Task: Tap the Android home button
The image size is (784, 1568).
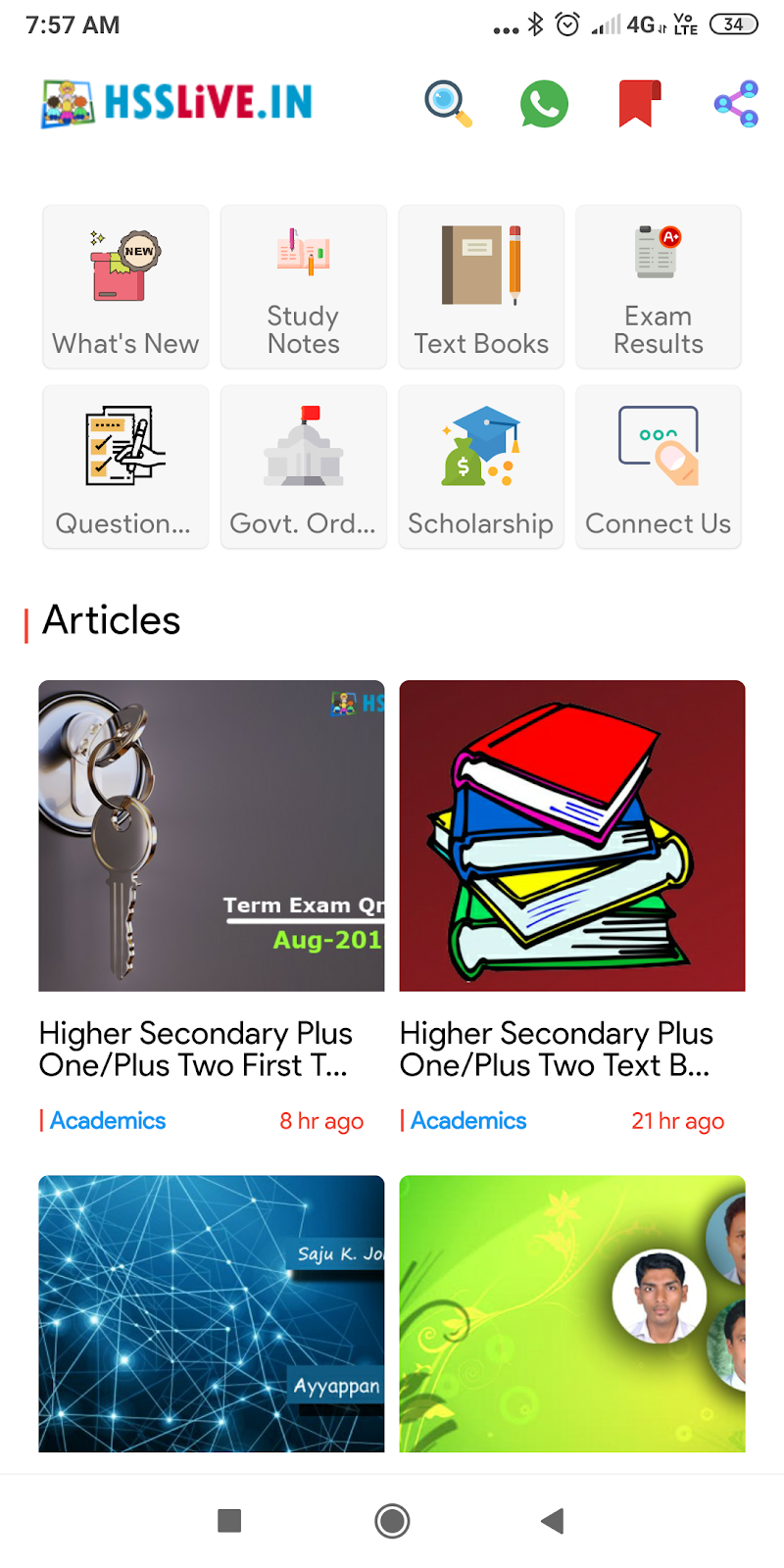Action: pos(392,1521)
